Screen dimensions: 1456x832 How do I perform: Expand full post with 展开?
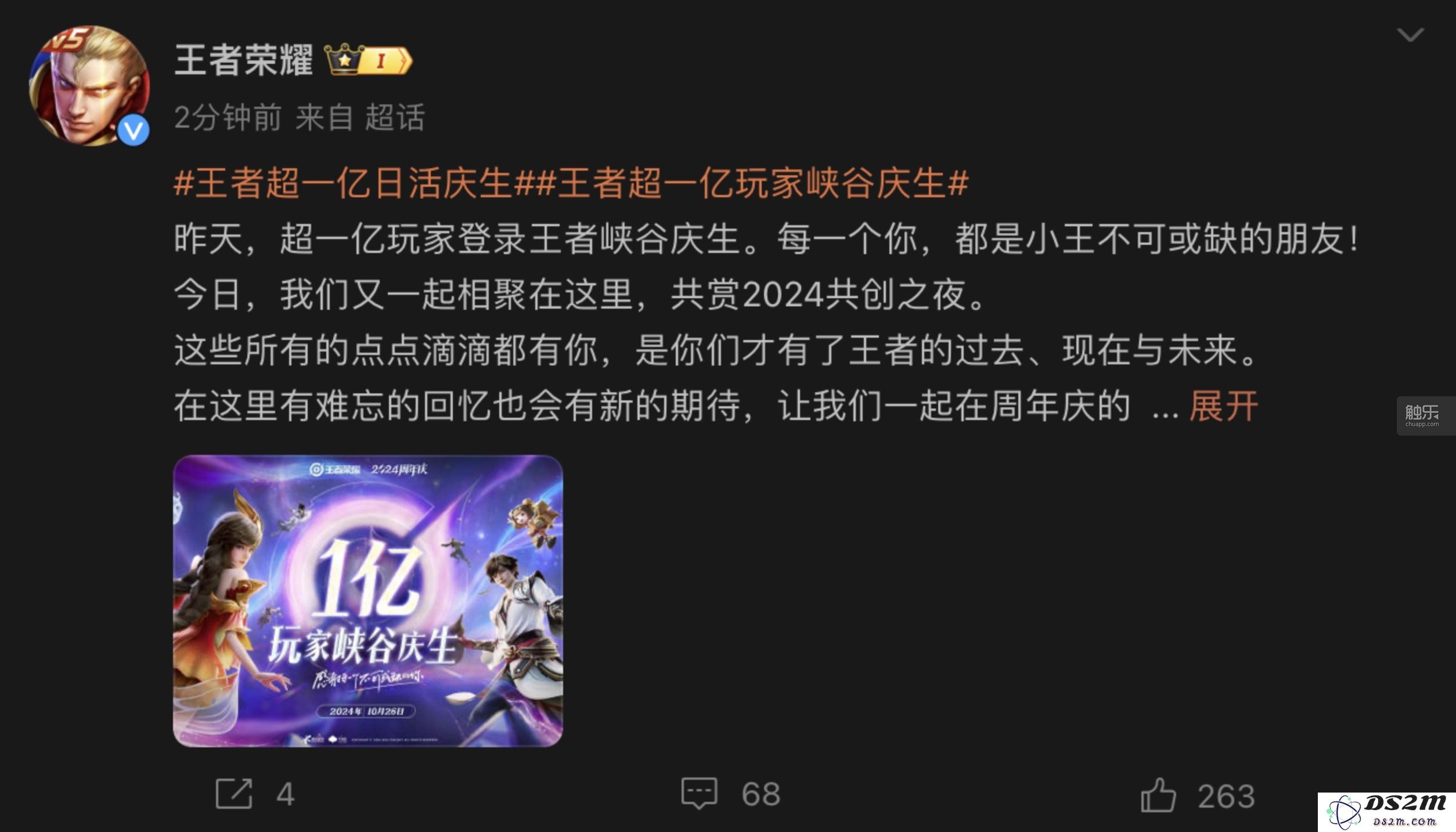click(1223, 406)
